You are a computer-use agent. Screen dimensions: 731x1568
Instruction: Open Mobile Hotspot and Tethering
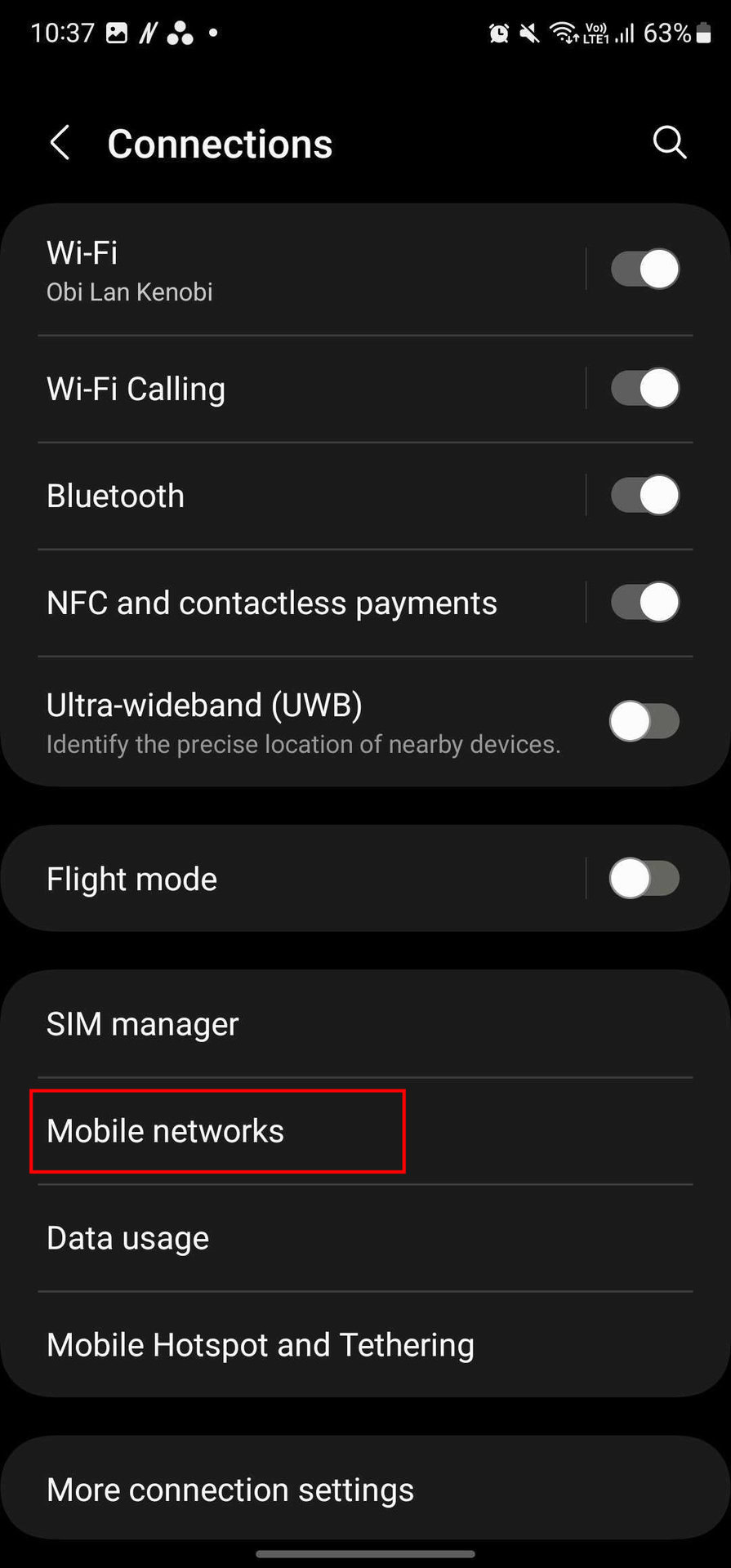pyautogui.click(x=364, y=1345)
